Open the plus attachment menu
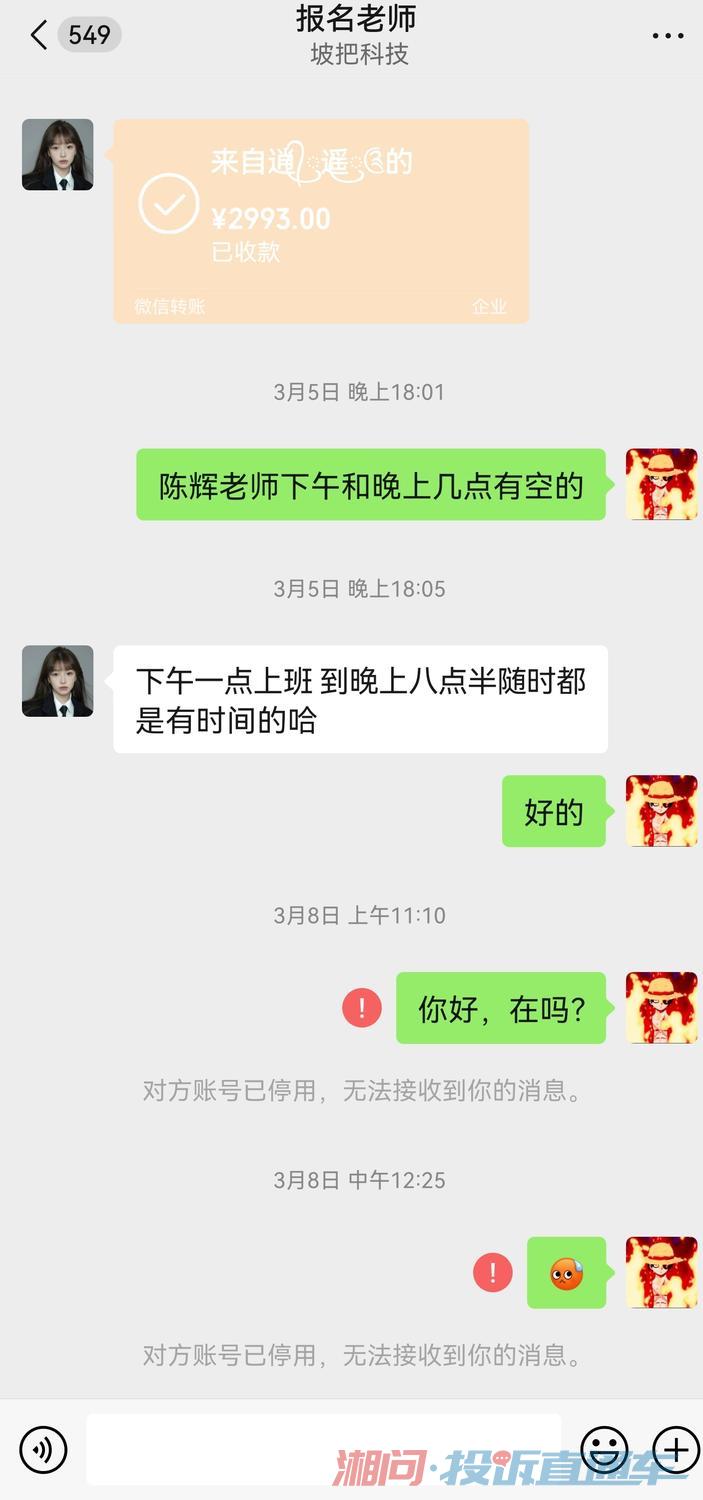Screen dimensions: 703x1500 tap(676, 1449)
